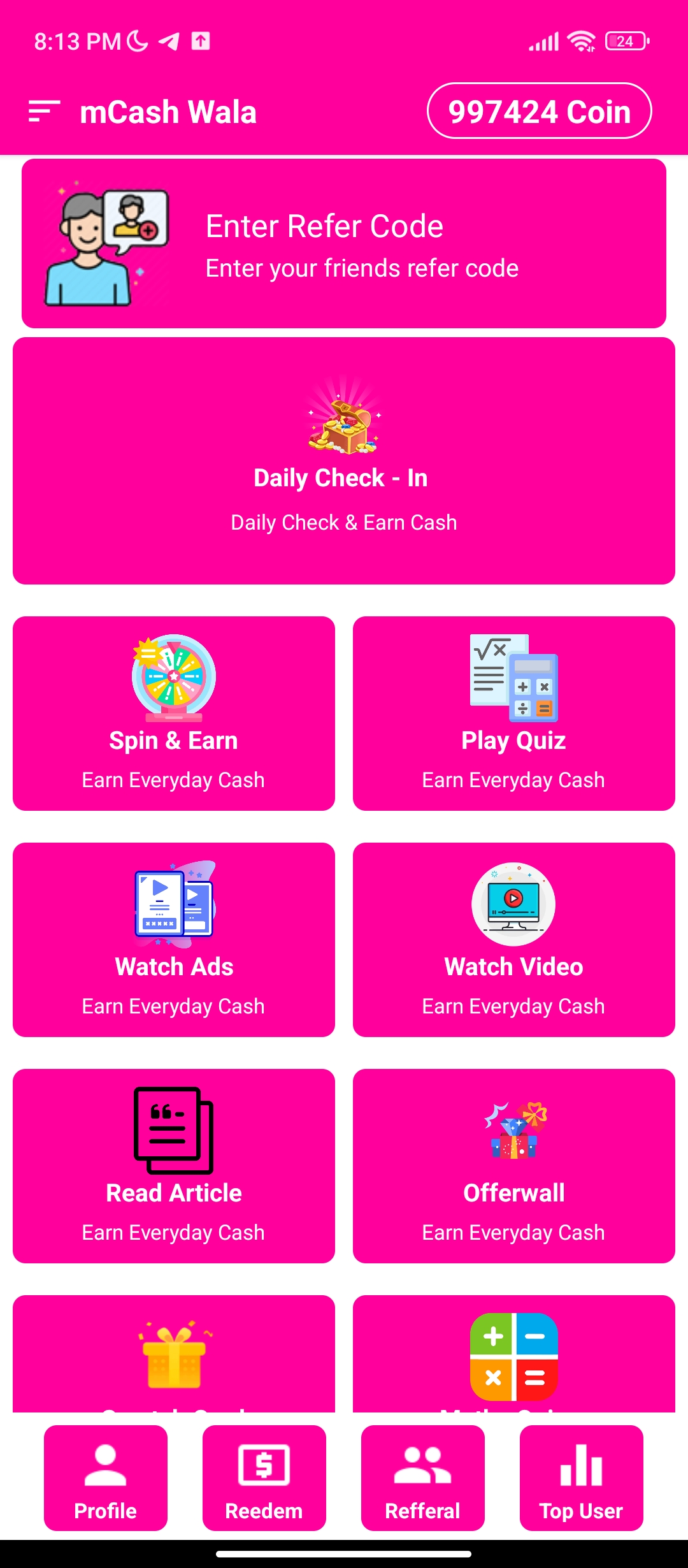
Task: View the Top User tab
Action: (x=582, y=1477)
